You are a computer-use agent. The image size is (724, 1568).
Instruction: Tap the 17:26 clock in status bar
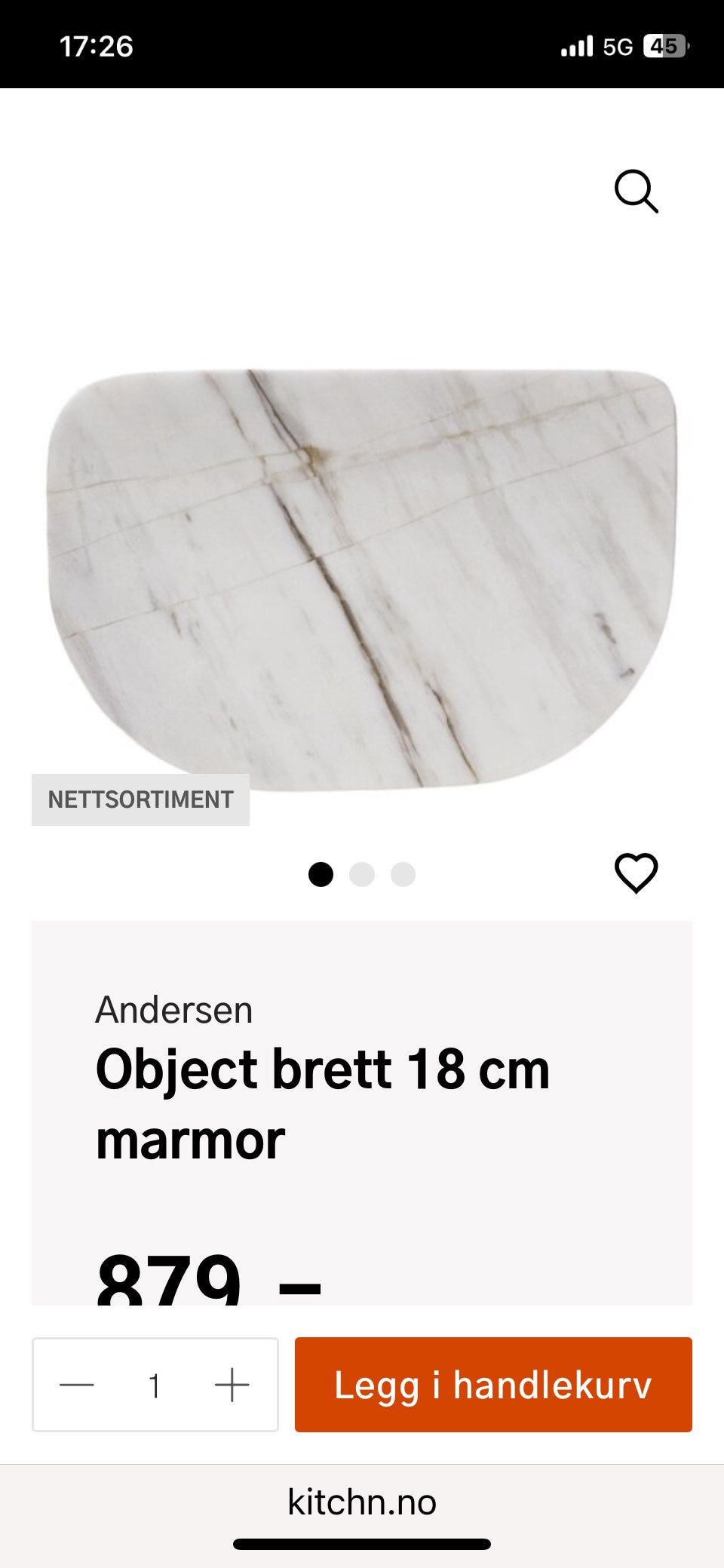(x=97, y=47)
